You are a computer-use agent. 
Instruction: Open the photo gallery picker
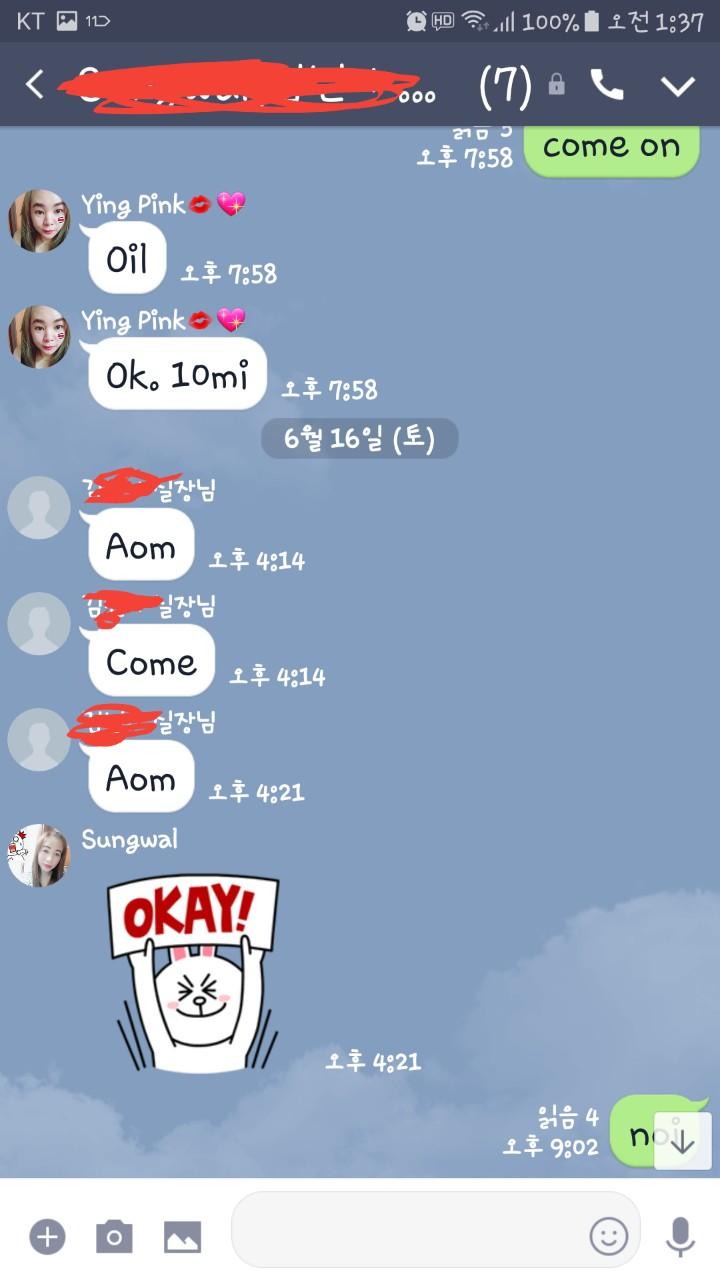click(182, 1237)
